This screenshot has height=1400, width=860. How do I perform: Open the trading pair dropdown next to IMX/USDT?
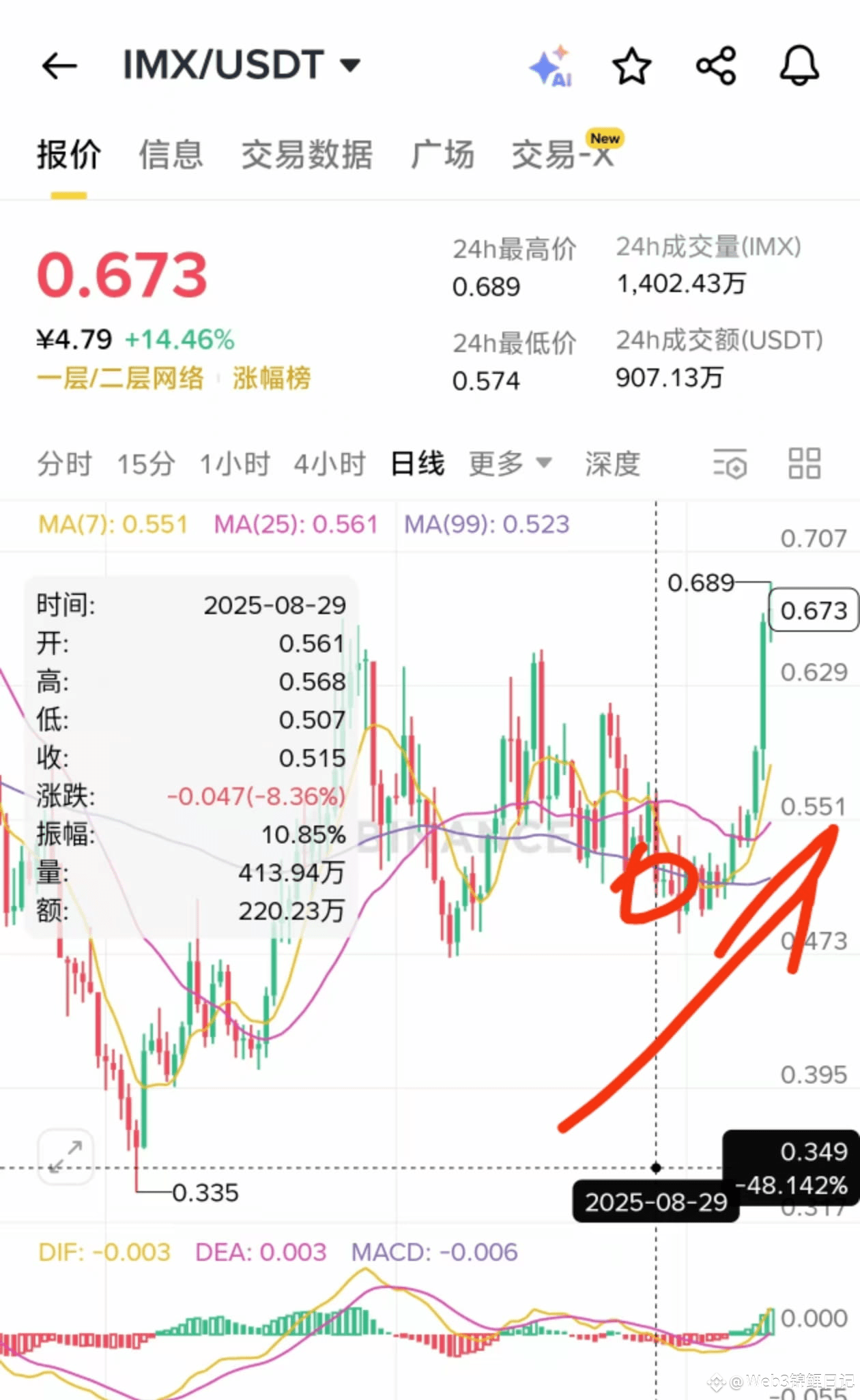pos(349,65)
